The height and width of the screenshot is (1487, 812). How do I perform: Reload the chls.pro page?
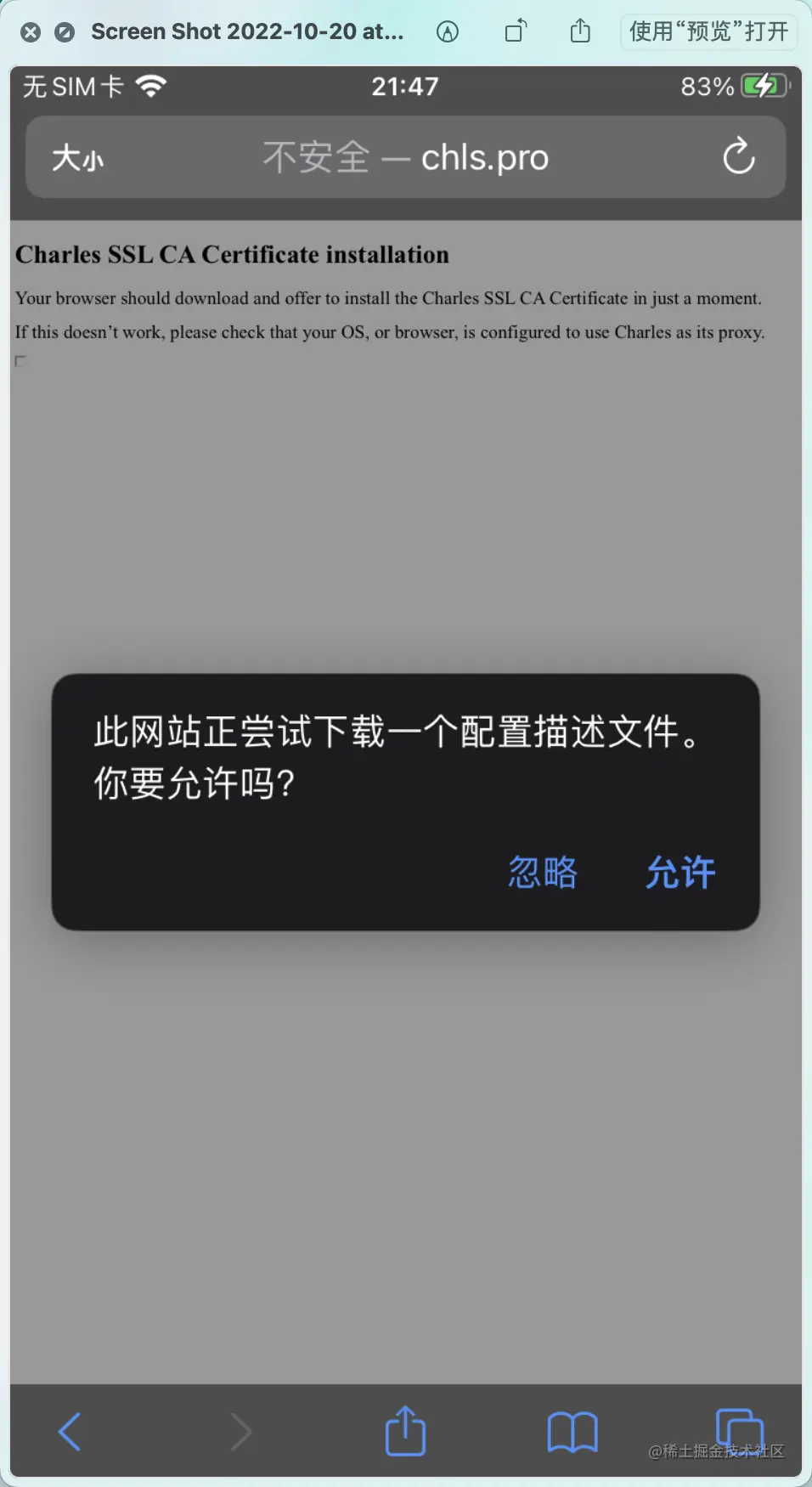(738, 156)
